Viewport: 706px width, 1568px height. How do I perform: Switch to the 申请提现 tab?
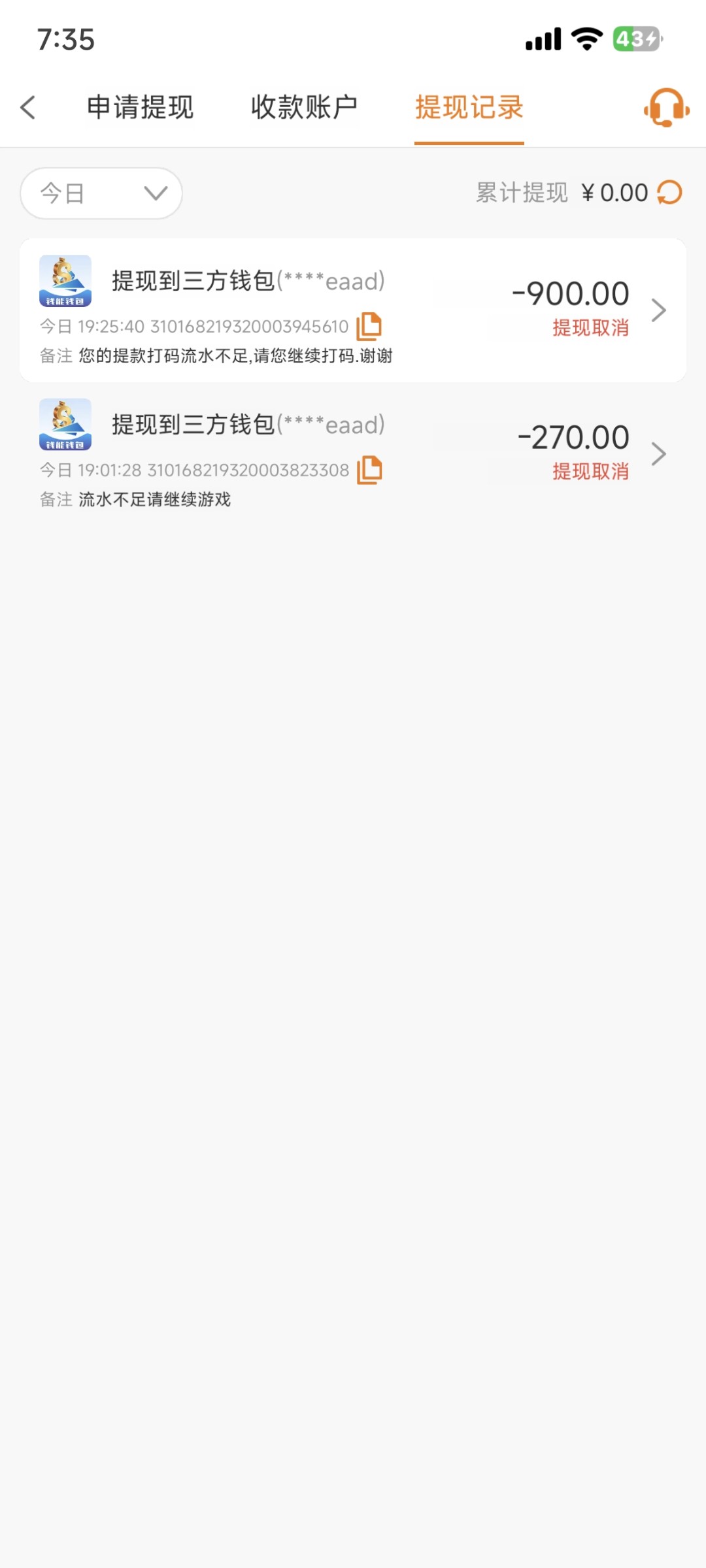[140, 108]
